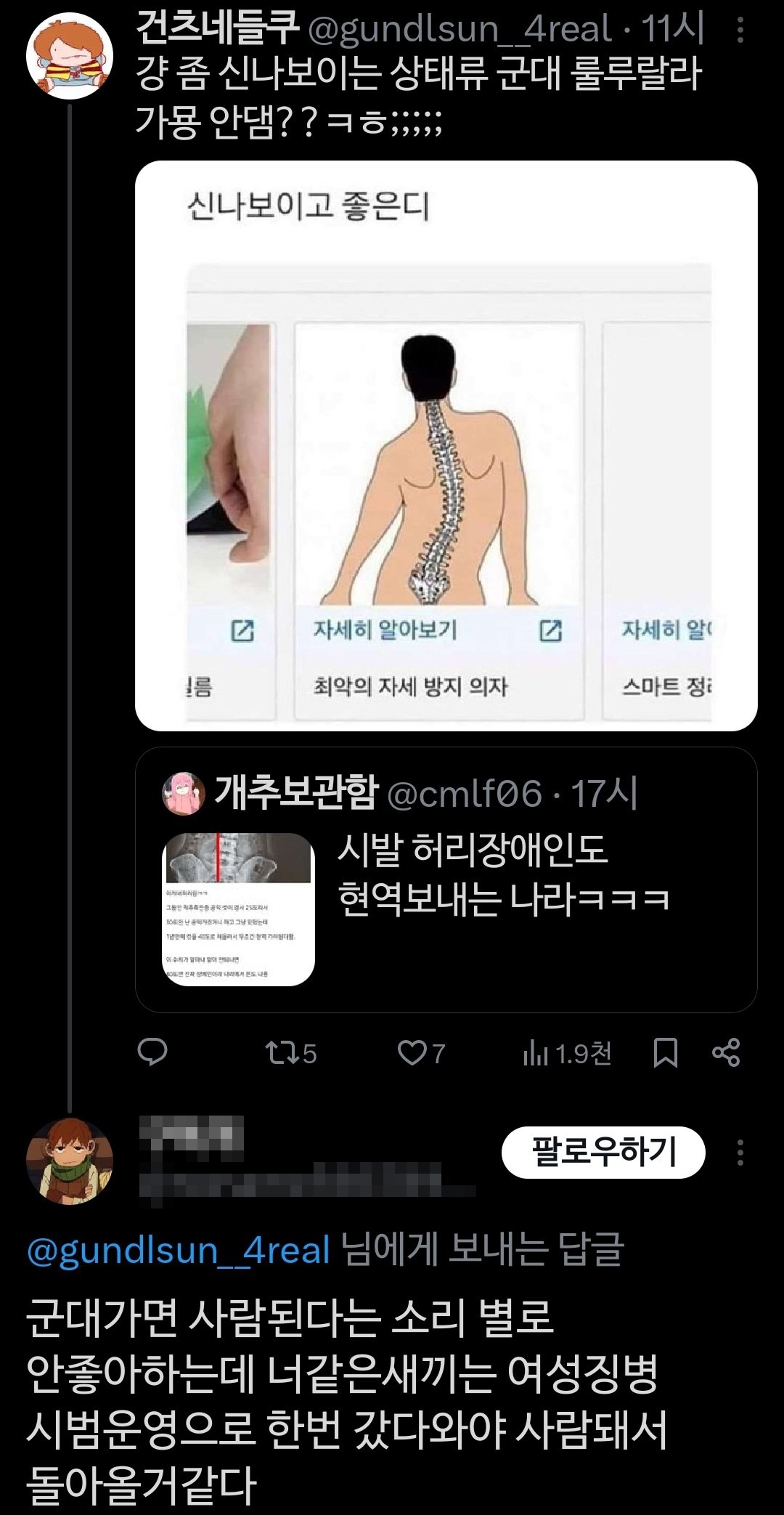Share 건츠네들쿠's tweet
Image resolution: width=784 pixels, height=1515 pixels.
pyautogui.click(x=726, y=1052)
